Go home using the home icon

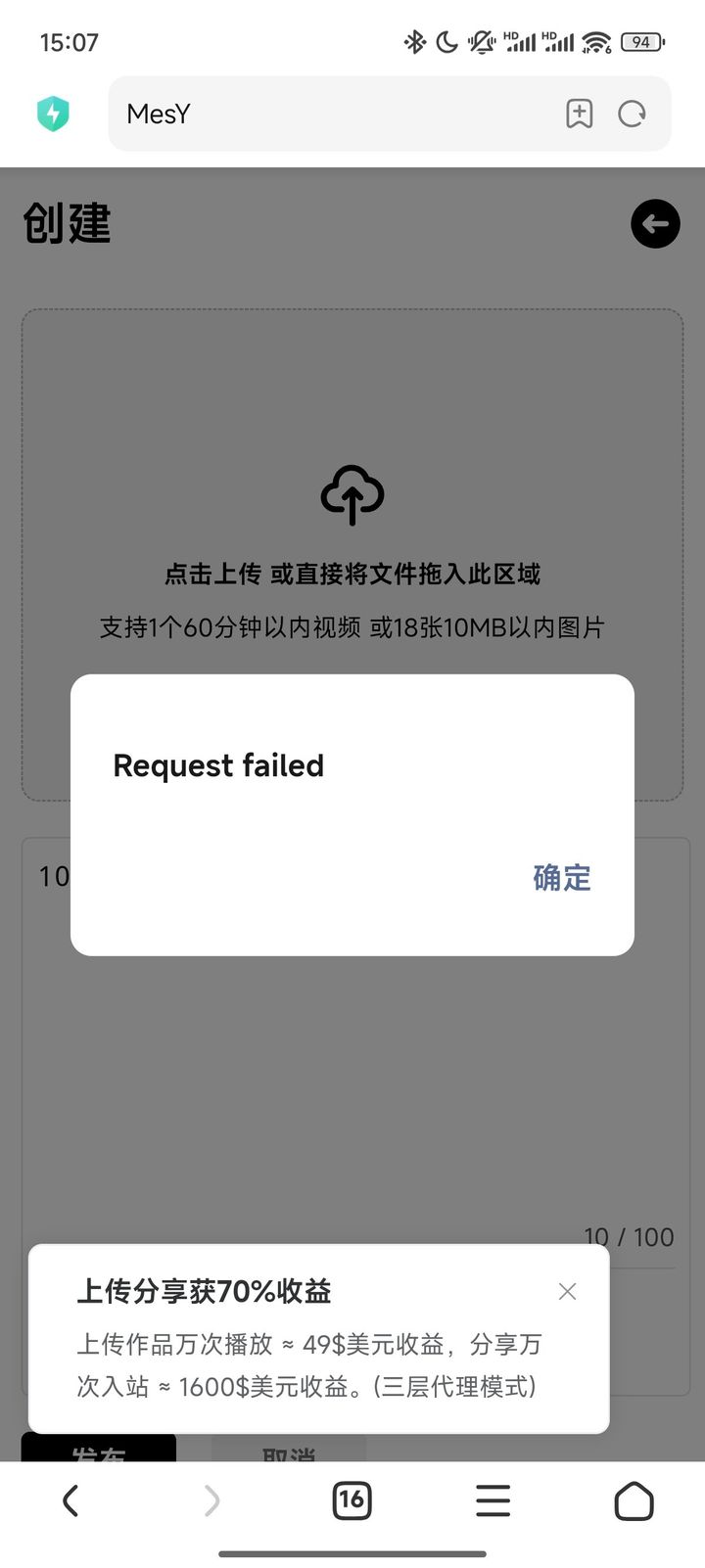point(634,1499)
